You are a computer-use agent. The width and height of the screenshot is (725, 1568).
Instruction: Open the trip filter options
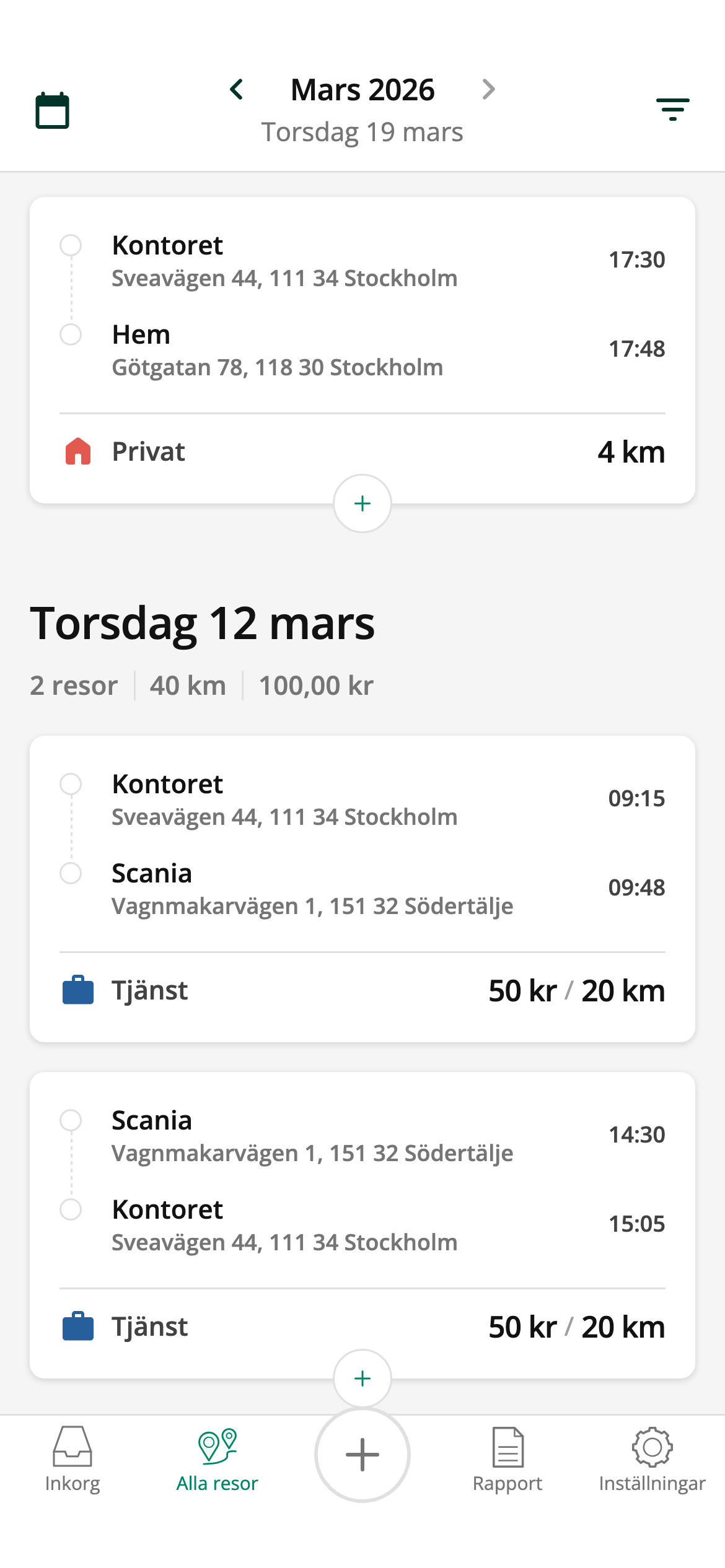coord(673,110)
